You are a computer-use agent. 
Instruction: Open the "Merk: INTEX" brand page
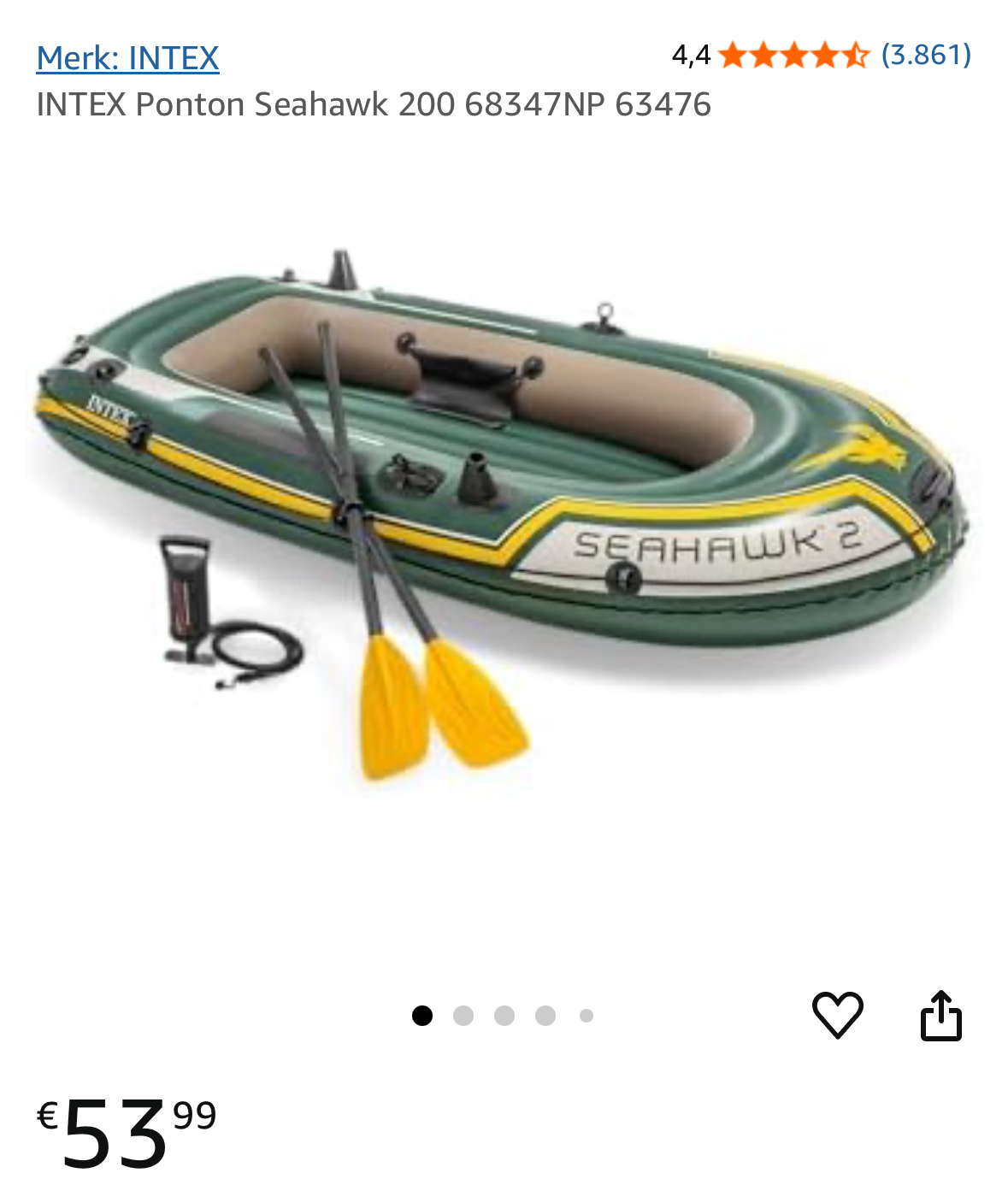[127, 56]
